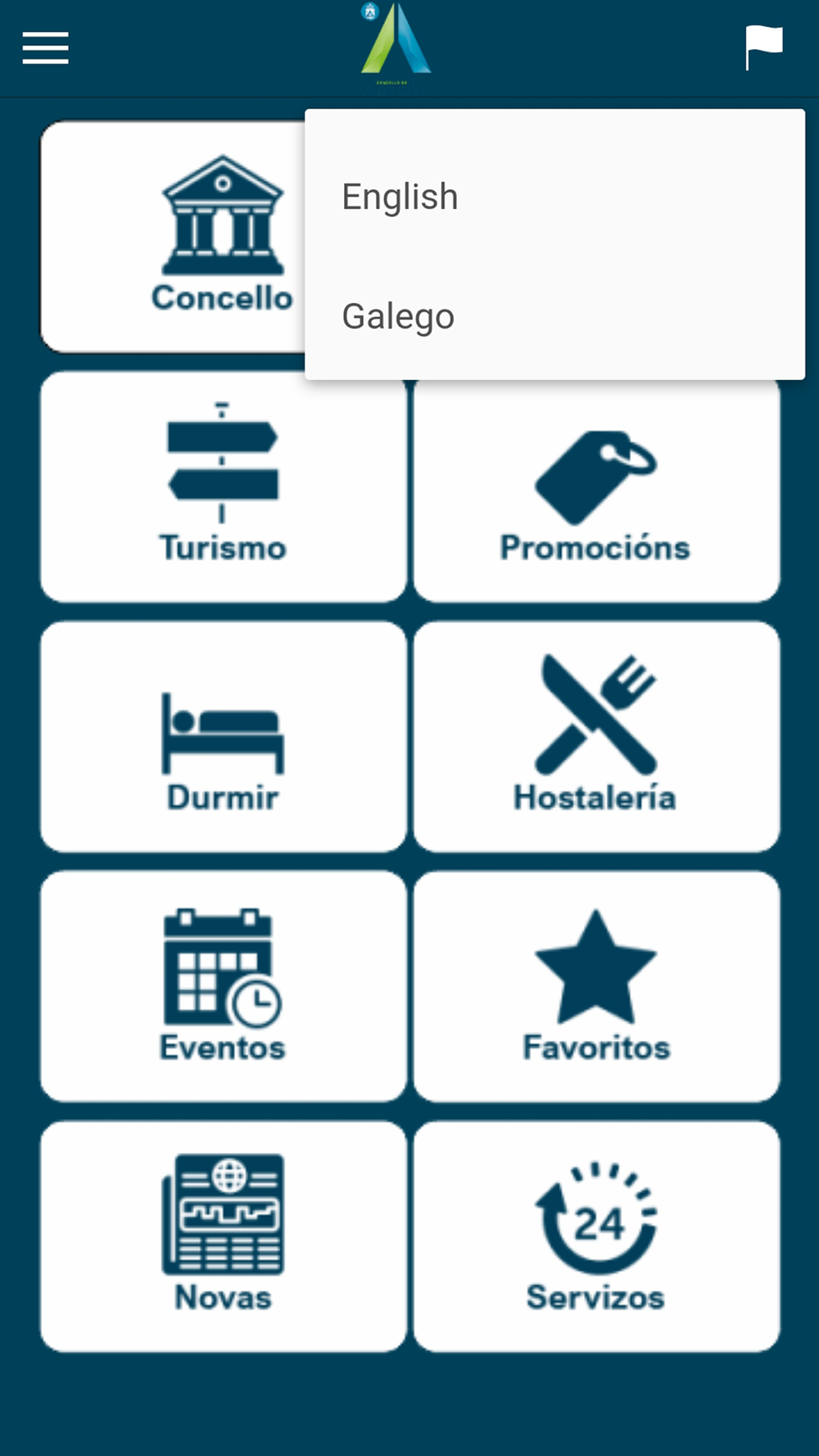Image resolution: width=819 pixels, height=1456 pixels.
Task: Open the Hostalería tile
Action: [x=596, y=737]
